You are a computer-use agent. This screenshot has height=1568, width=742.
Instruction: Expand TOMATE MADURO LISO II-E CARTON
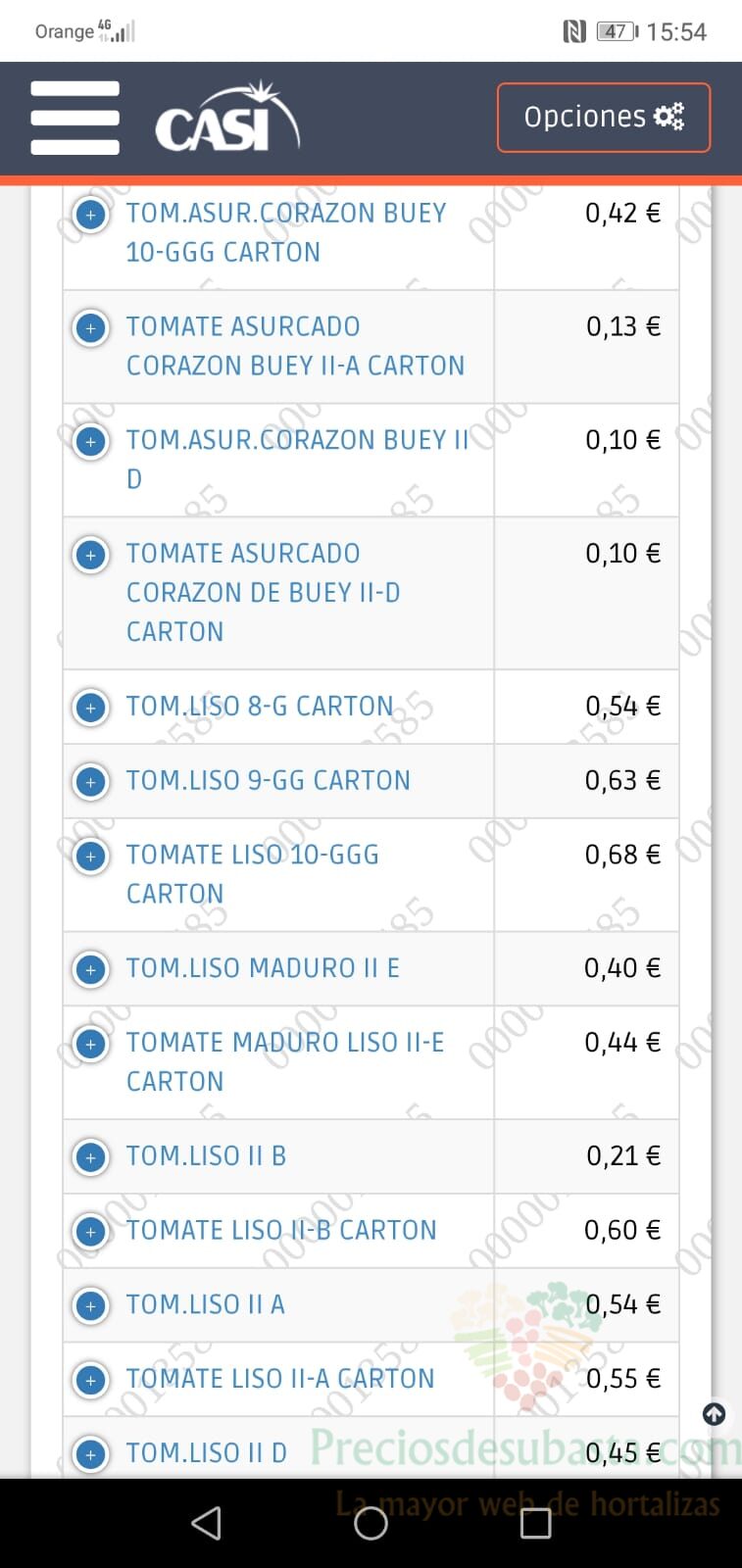pyautogui.click(x=91, y=1044)
